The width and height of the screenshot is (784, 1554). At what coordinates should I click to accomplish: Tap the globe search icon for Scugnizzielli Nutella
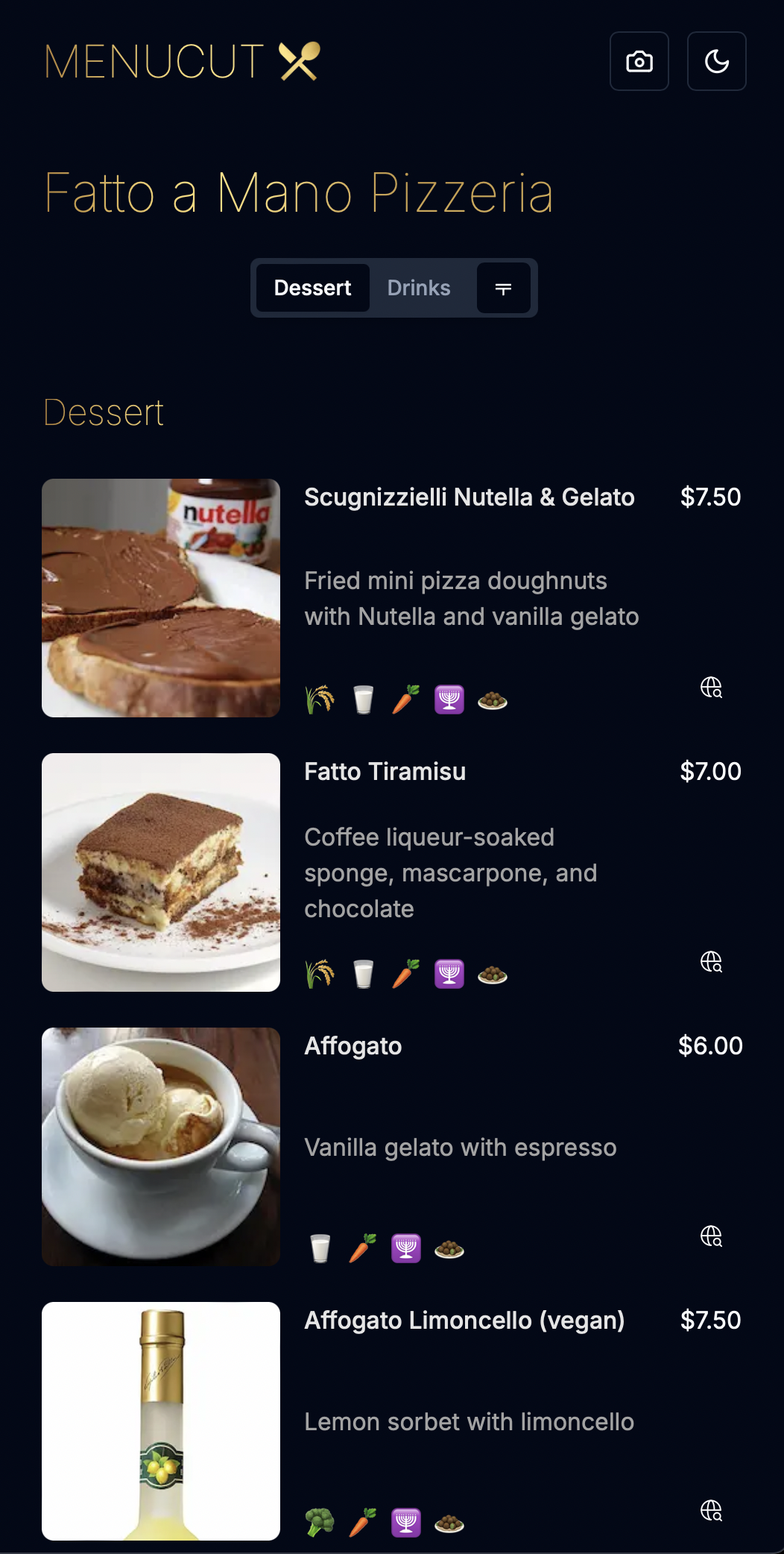pyautogui.click(x=711, y=687)
